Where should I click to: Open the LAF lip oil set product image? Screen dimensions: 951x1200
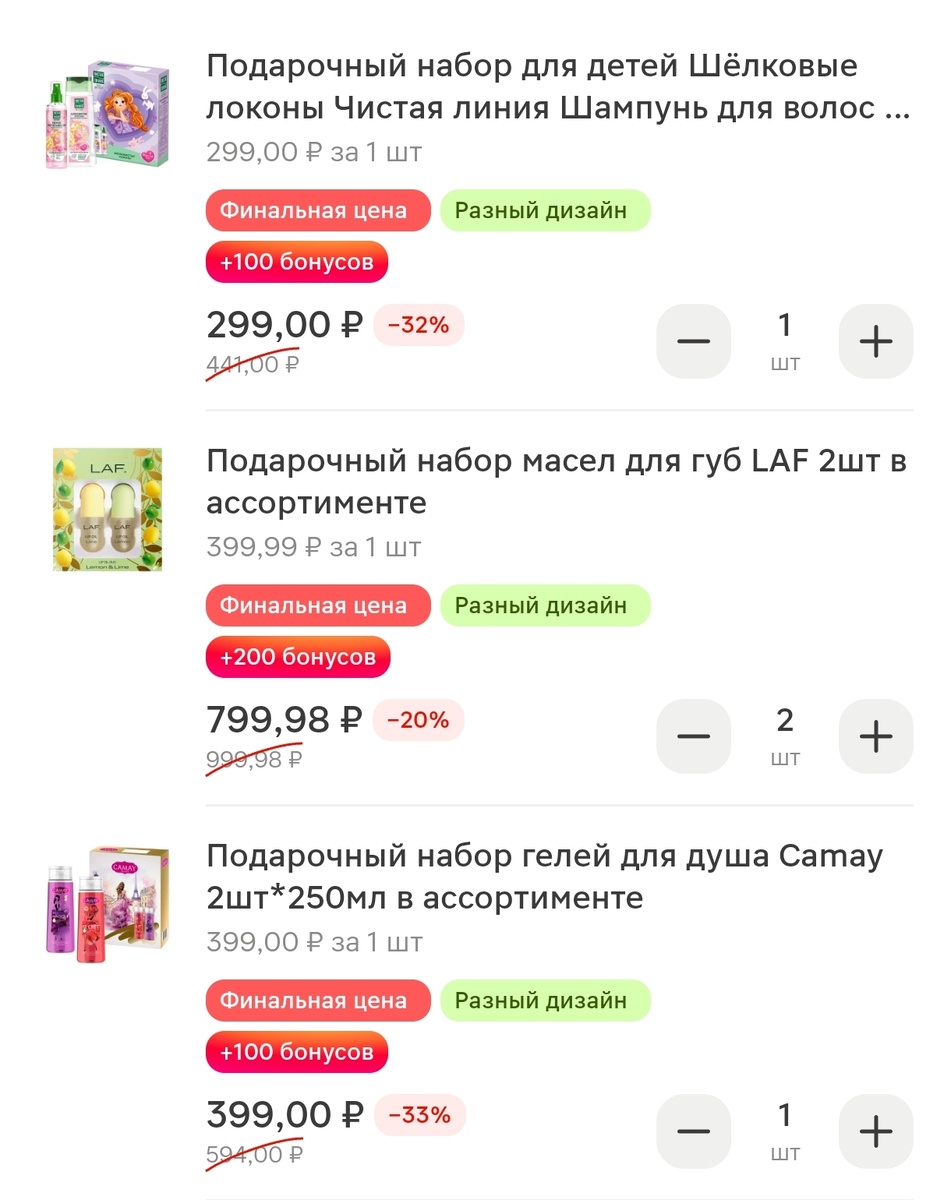(107, 510)
